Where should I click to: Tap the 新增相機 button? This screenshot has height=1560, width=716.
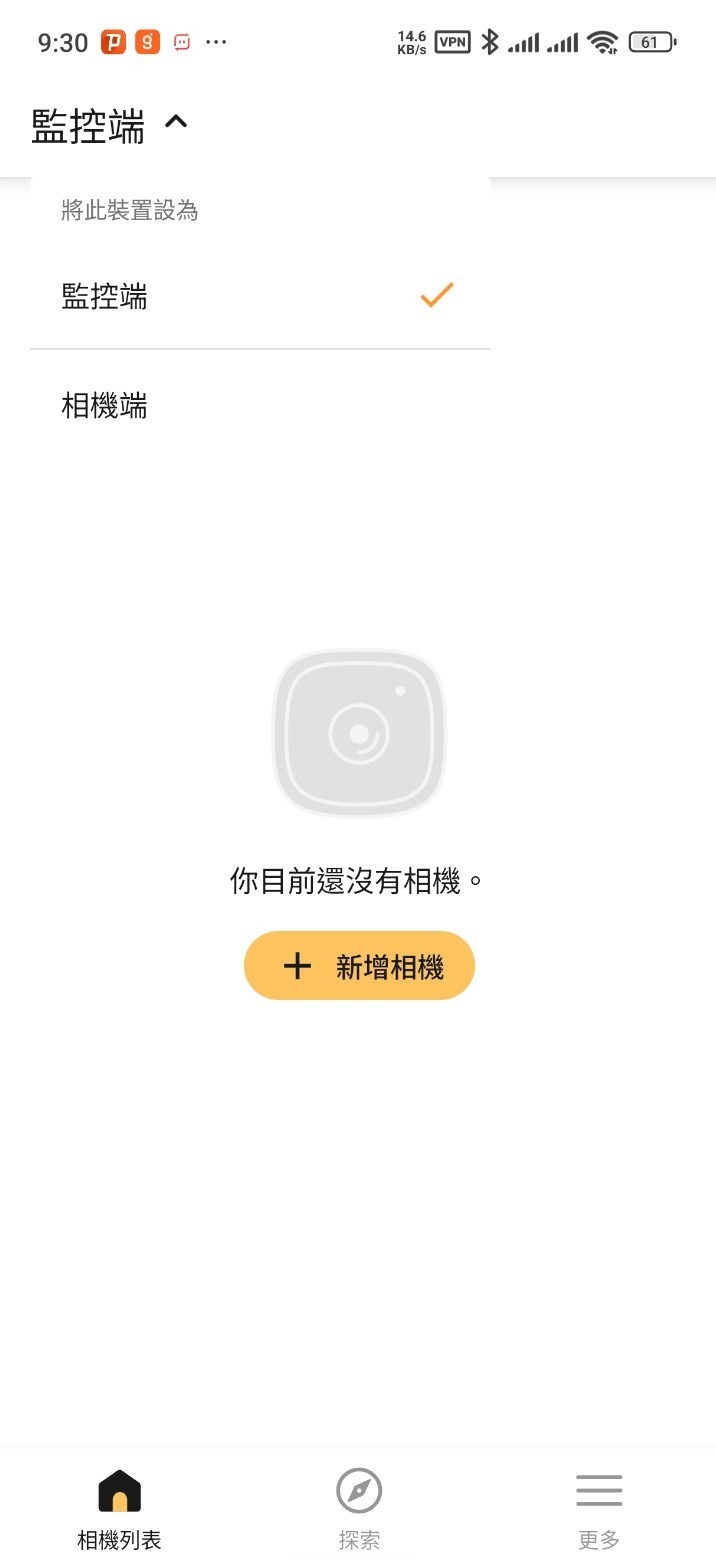tap(359, 966)
